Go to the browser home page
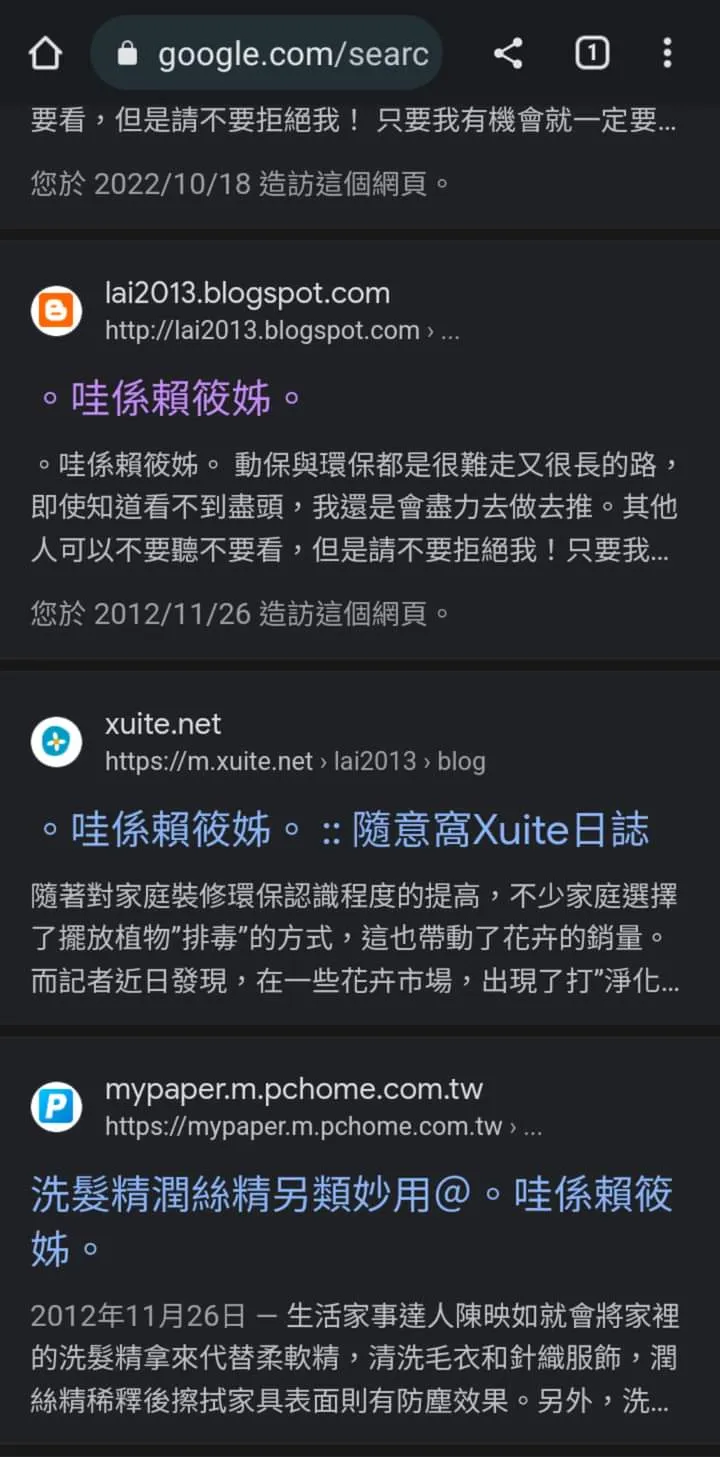This screenshot has width=720, height=1457. (46, 54)
